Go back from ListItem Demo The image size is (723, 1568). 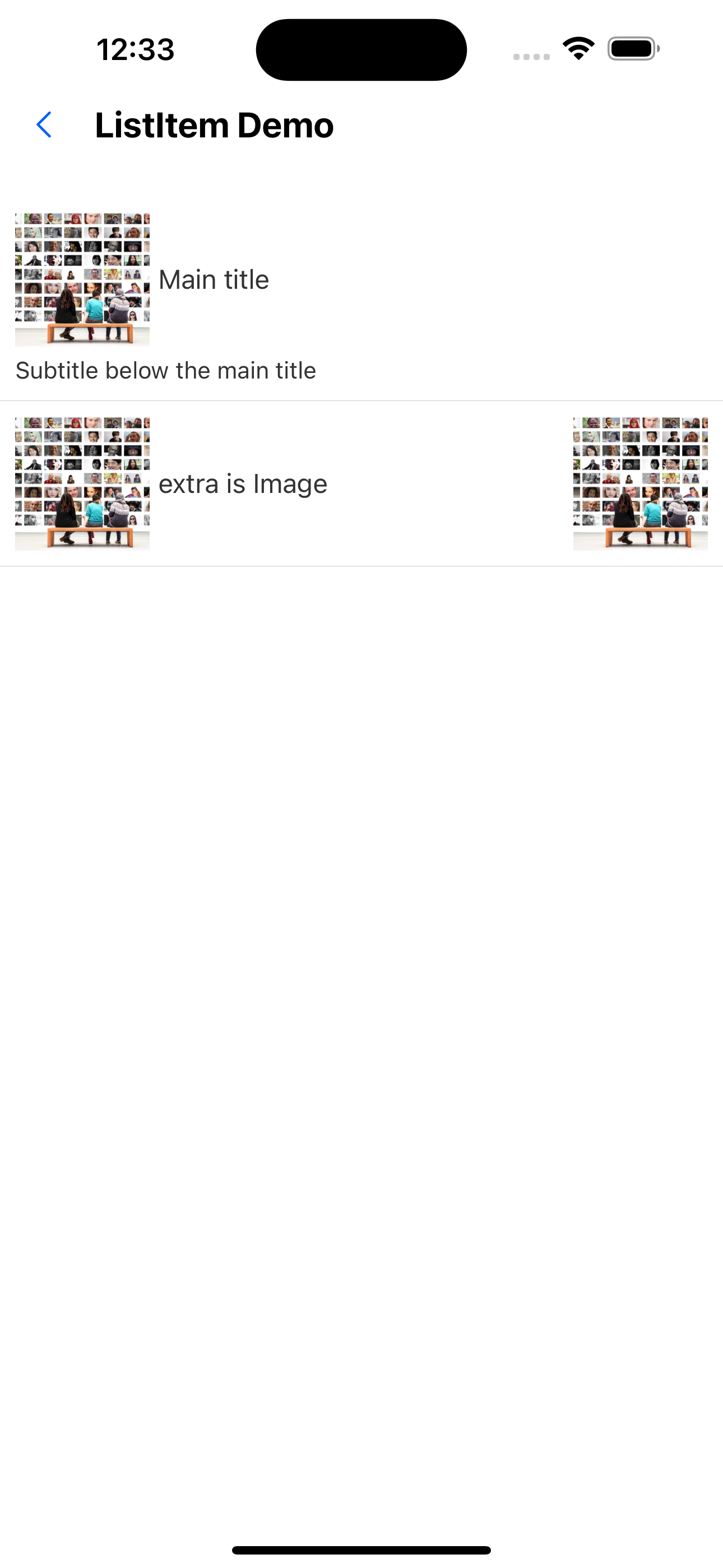click(44, 125)
